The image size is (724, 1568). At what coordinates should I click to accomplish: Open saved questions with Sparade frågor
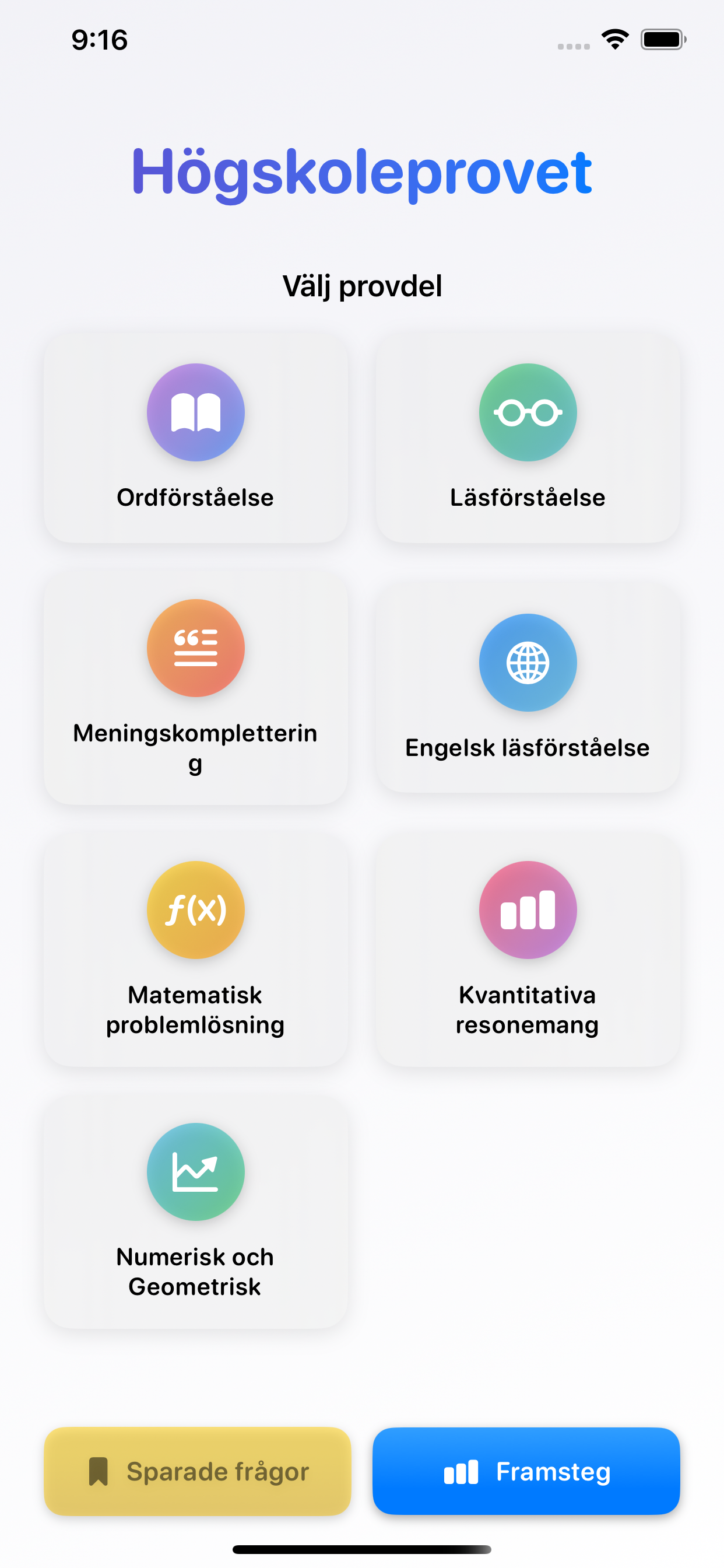(x=195, y=1472)
